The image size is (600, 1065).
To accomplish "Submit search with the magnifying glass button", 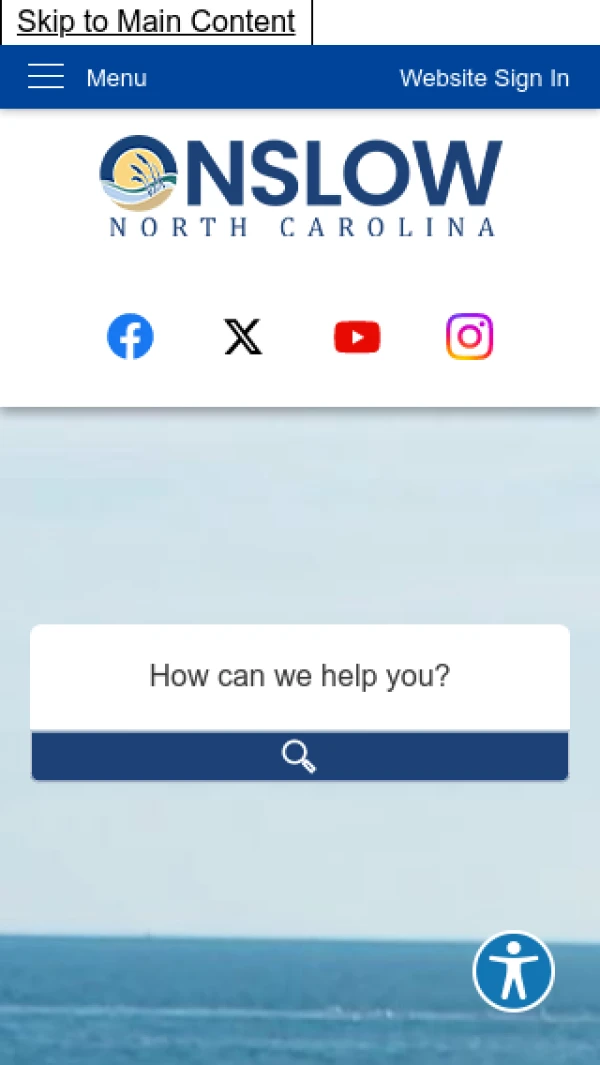I will (x=300, y=756).
